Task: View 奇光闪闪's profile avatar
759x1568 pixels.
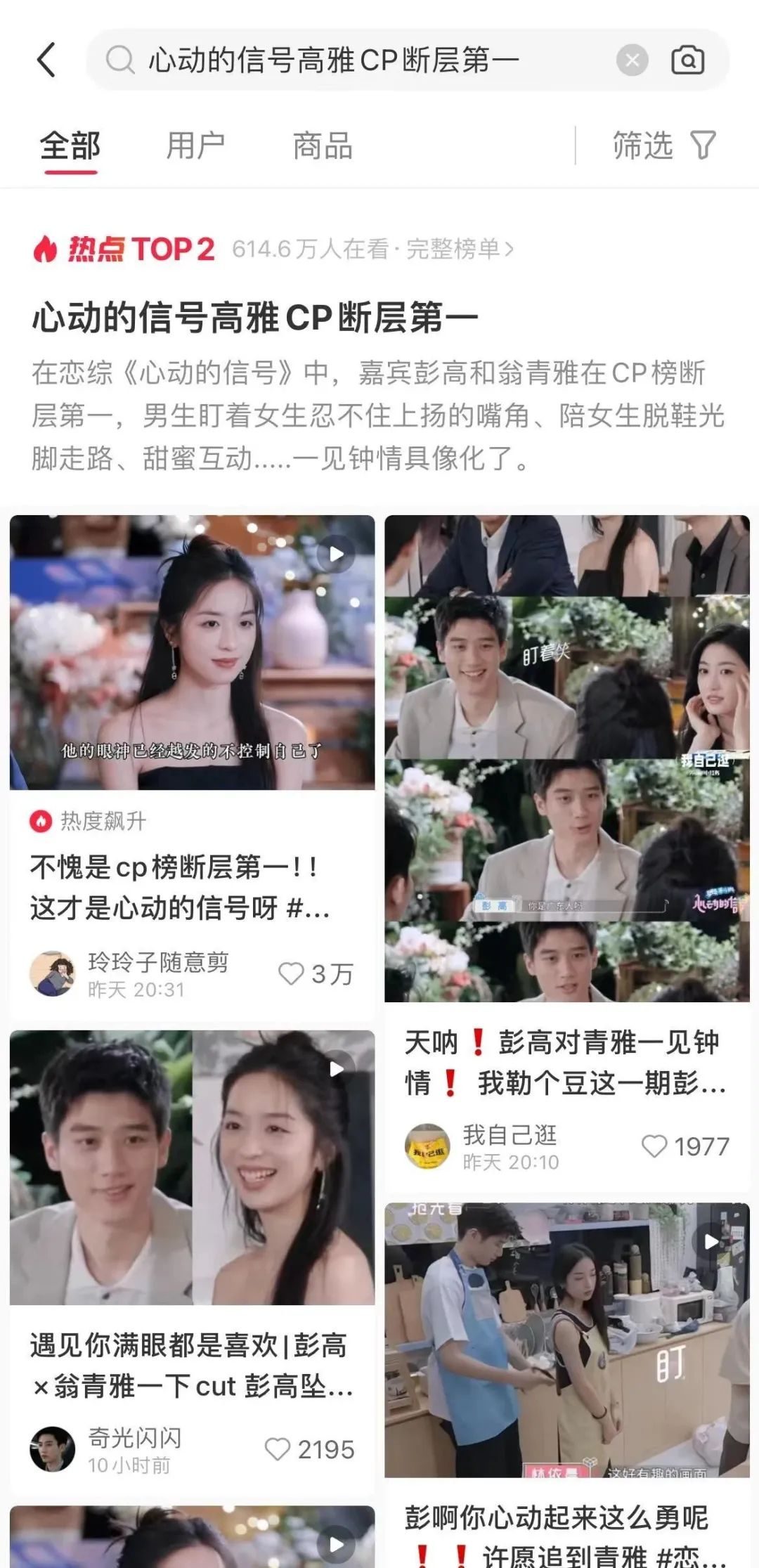Action: (53, 1449)
